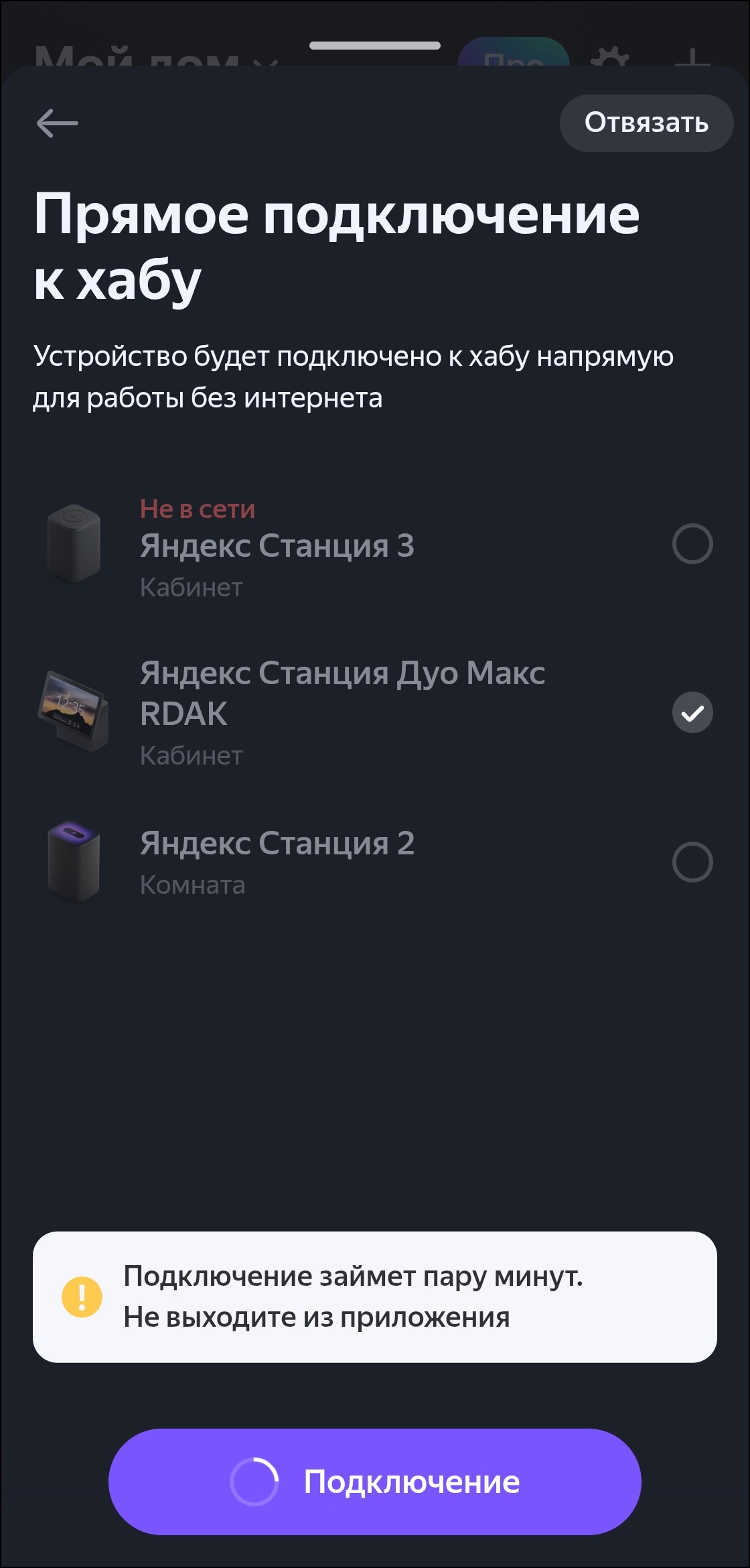This screenshot has height=1568, width=750.
Task: Go back using the arrow icon
Action: point(58,124)
